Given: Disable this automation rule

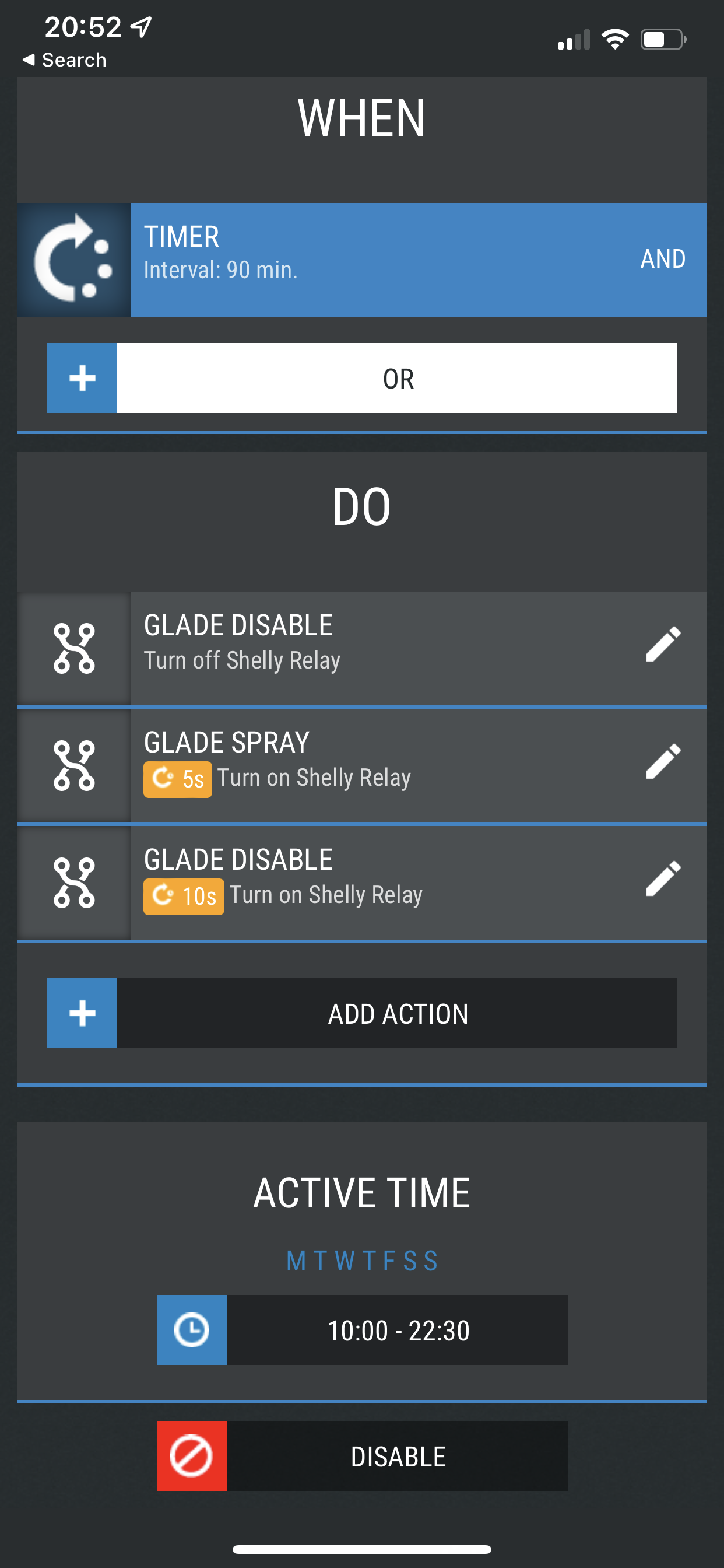Looking at the screenshot, I should tap(362, 1456).
